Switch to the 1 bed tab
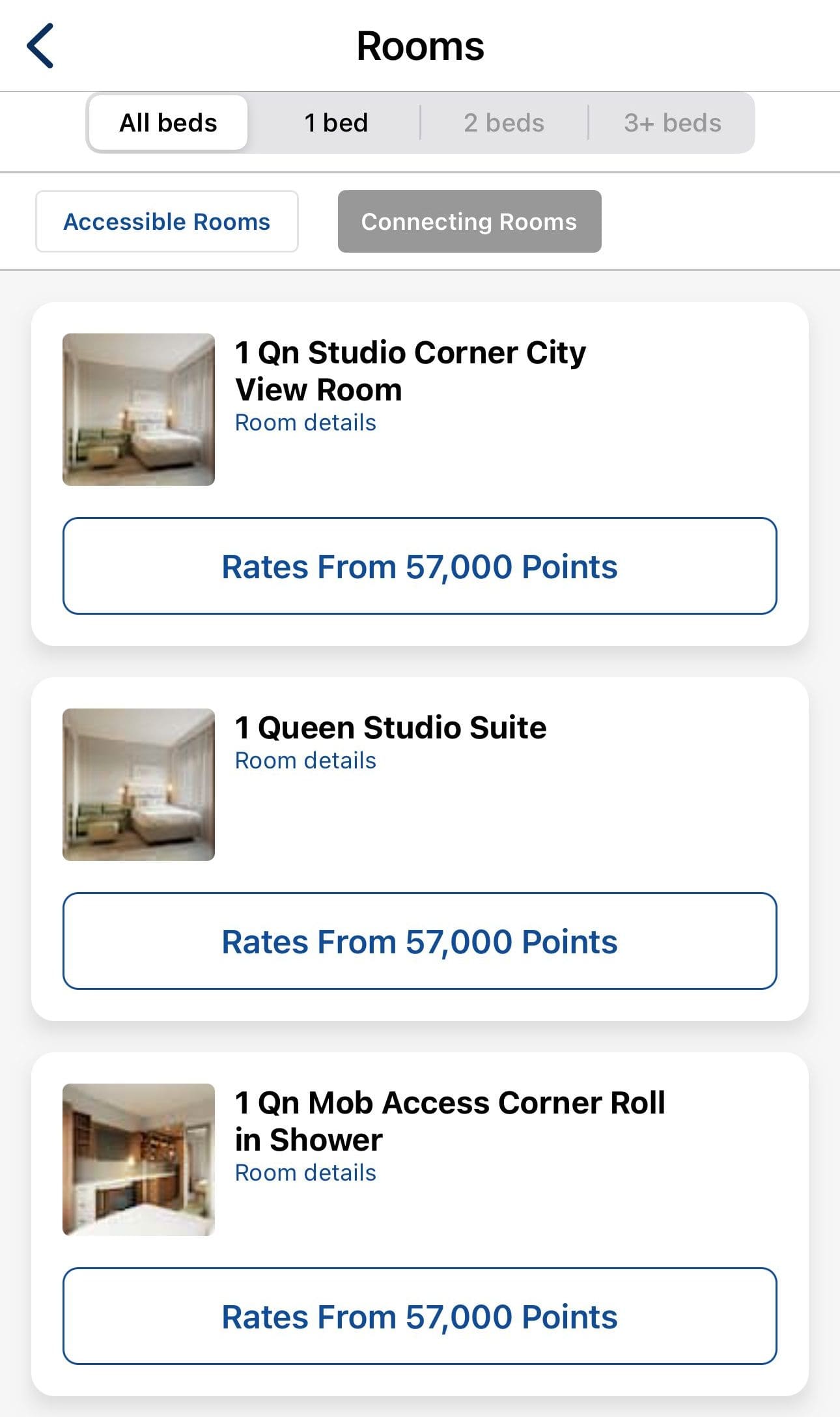This screenshot has height=1417, width=840. point(335,122)
